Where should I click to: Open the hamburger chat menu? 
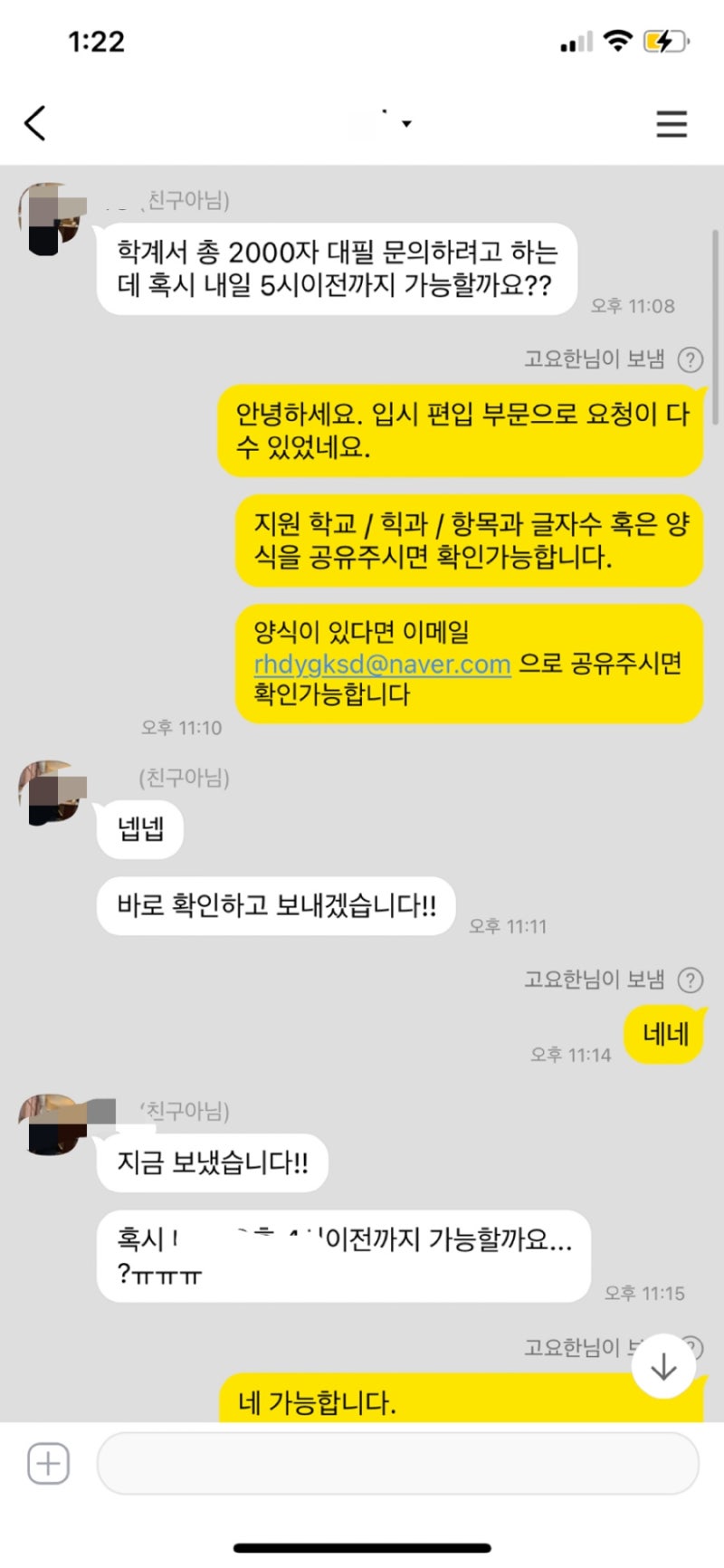tap(672, 123)
